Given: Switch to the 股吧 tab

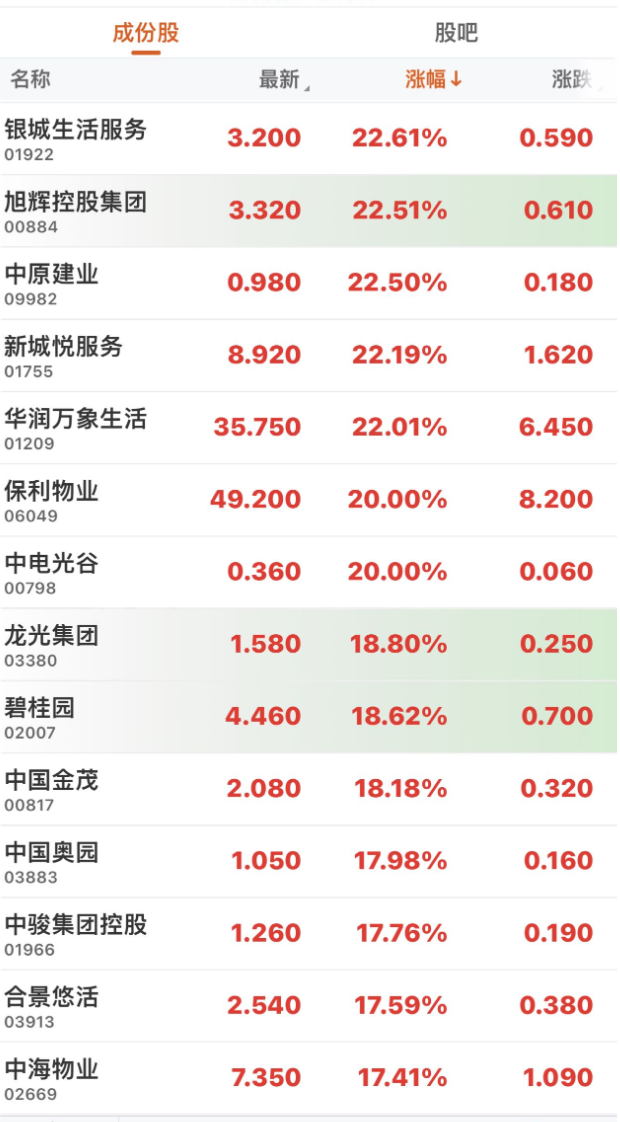Looking at the screenshot, I should tap(456, 33).
